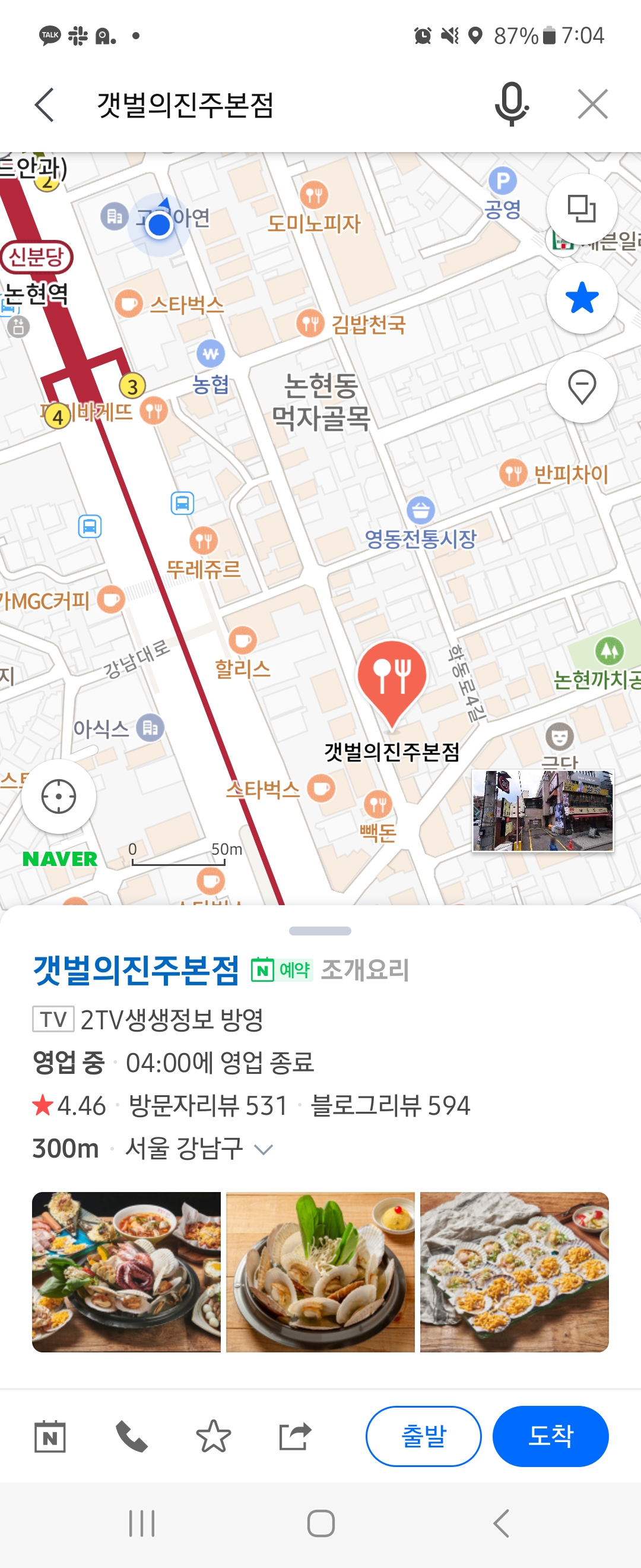Set as destination with 도착 button
Viewport: 641px width, 1568px height.
coord(550,1437)
